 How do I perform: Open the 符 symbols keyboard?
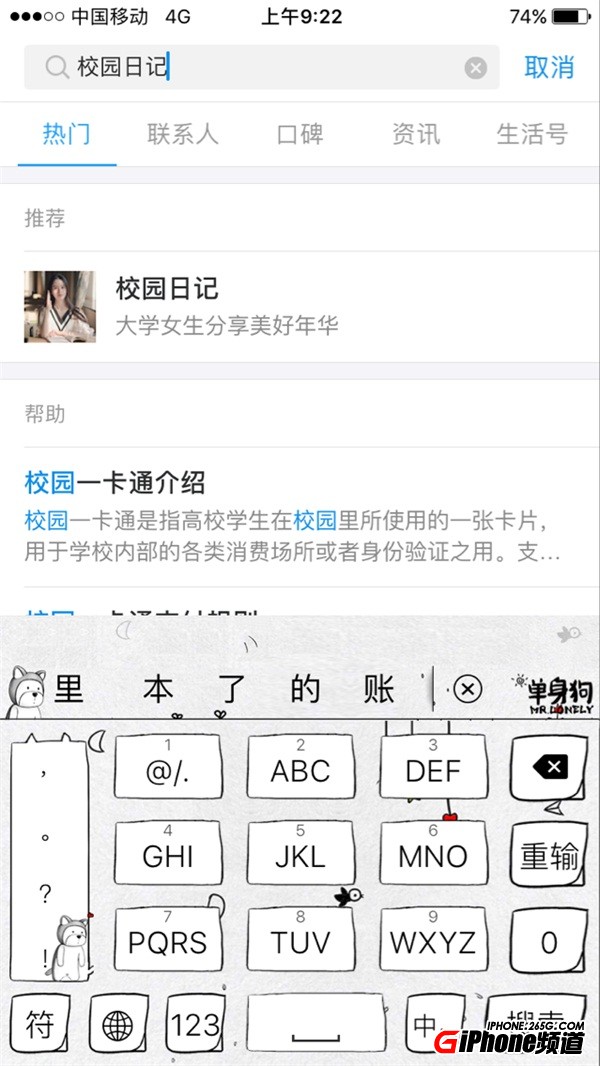pos(40,1024)
